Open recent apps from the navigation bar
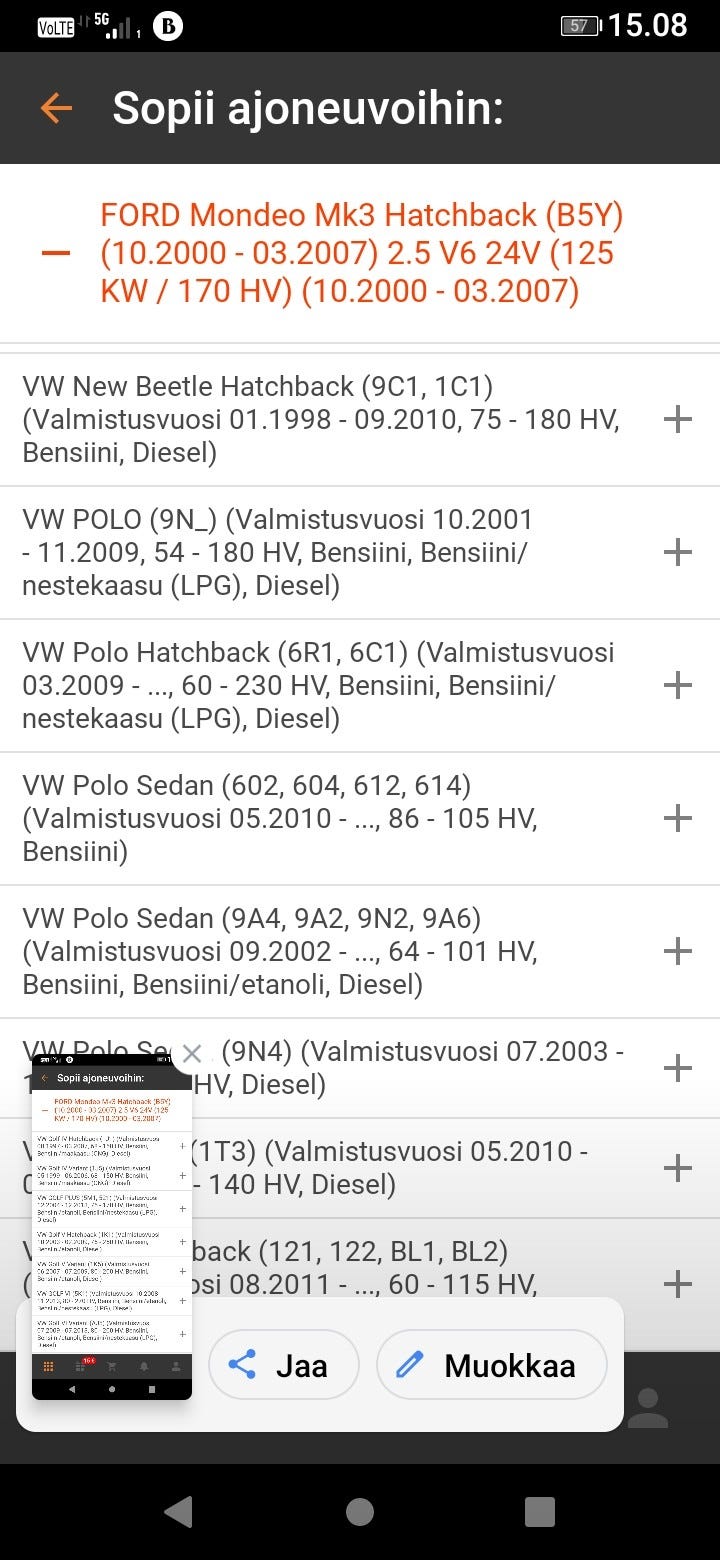Screen dimensions: 720x1560 click(x=540, y=1512)
